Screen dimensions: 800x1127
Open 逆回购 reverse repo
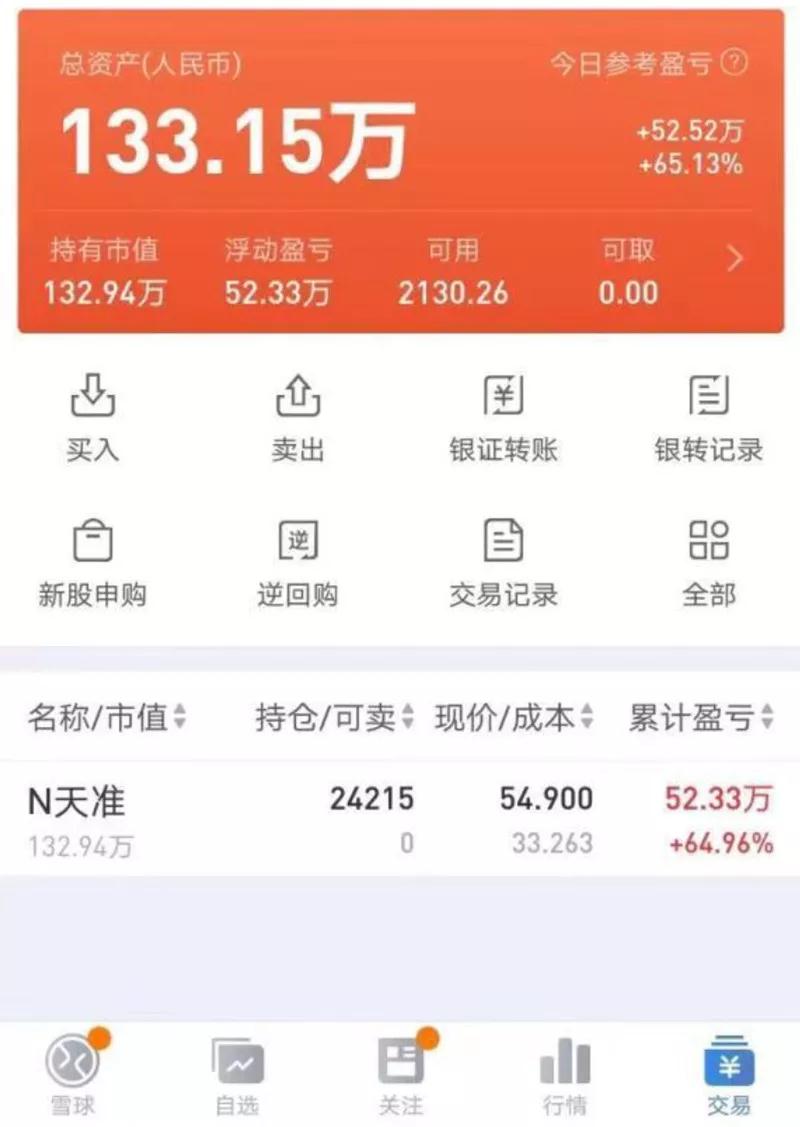298,563
